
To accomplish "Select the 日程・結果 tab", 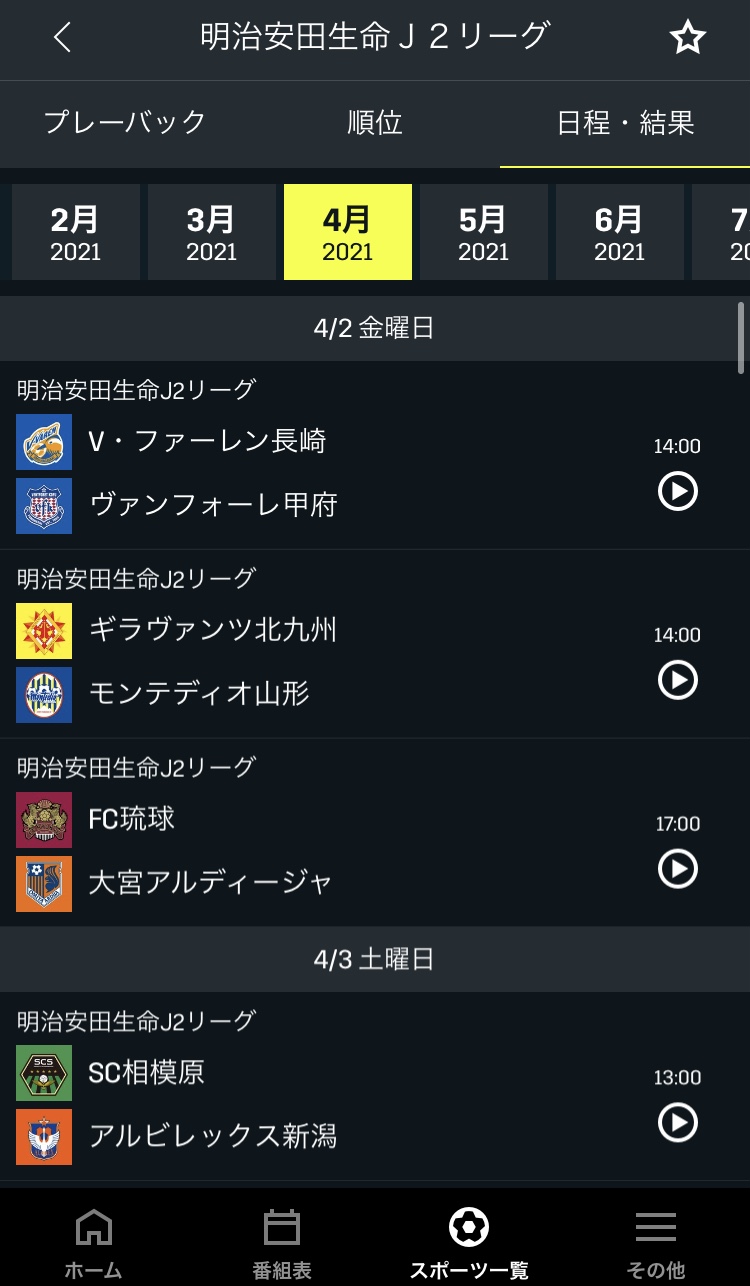I will pos(625,123).
